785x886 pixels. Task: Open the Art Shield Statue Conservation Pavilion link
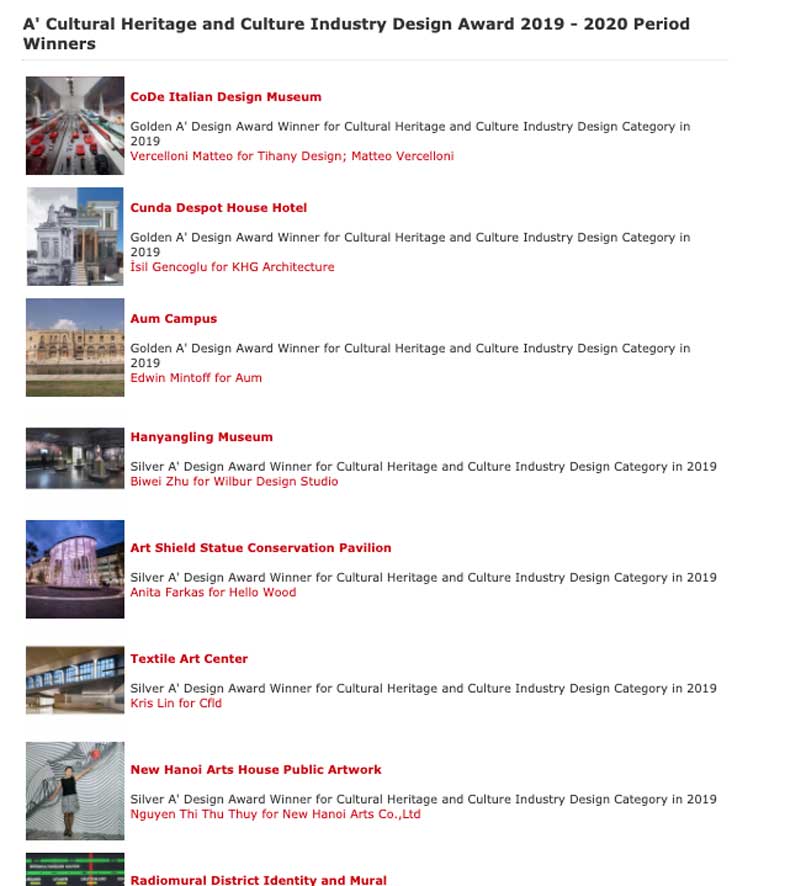260,548
